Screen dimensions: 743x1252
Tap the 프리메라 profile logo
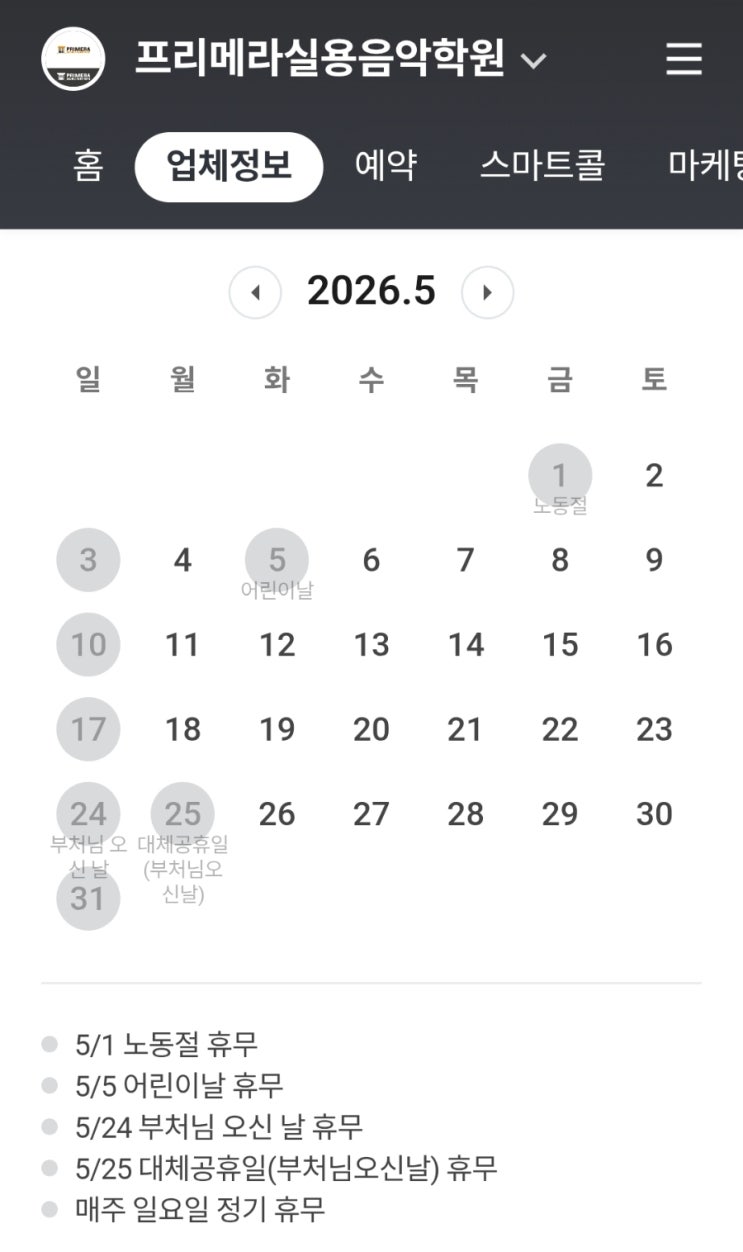pyautogui.click(x=73, y=60)
